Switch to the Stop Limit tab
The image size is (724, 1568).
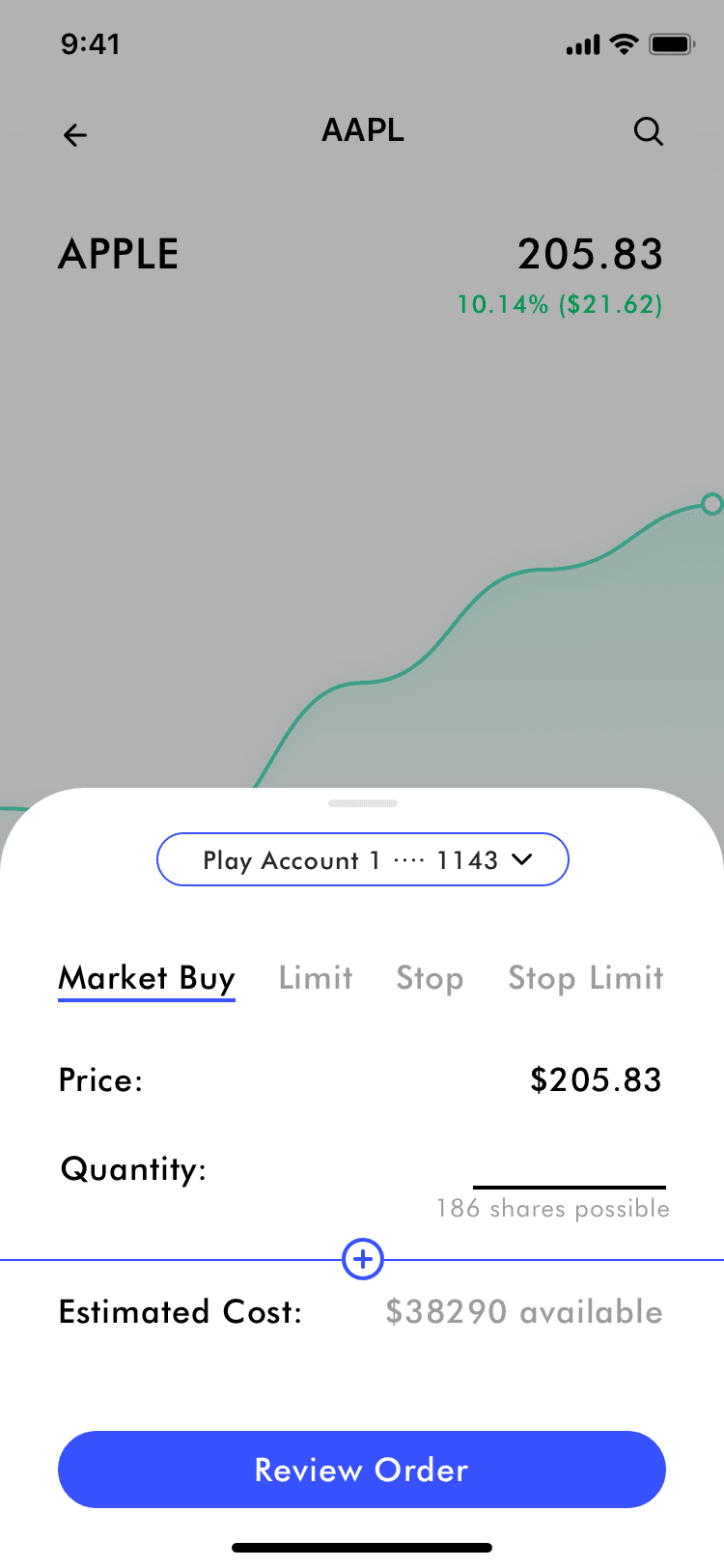[585, 978]
